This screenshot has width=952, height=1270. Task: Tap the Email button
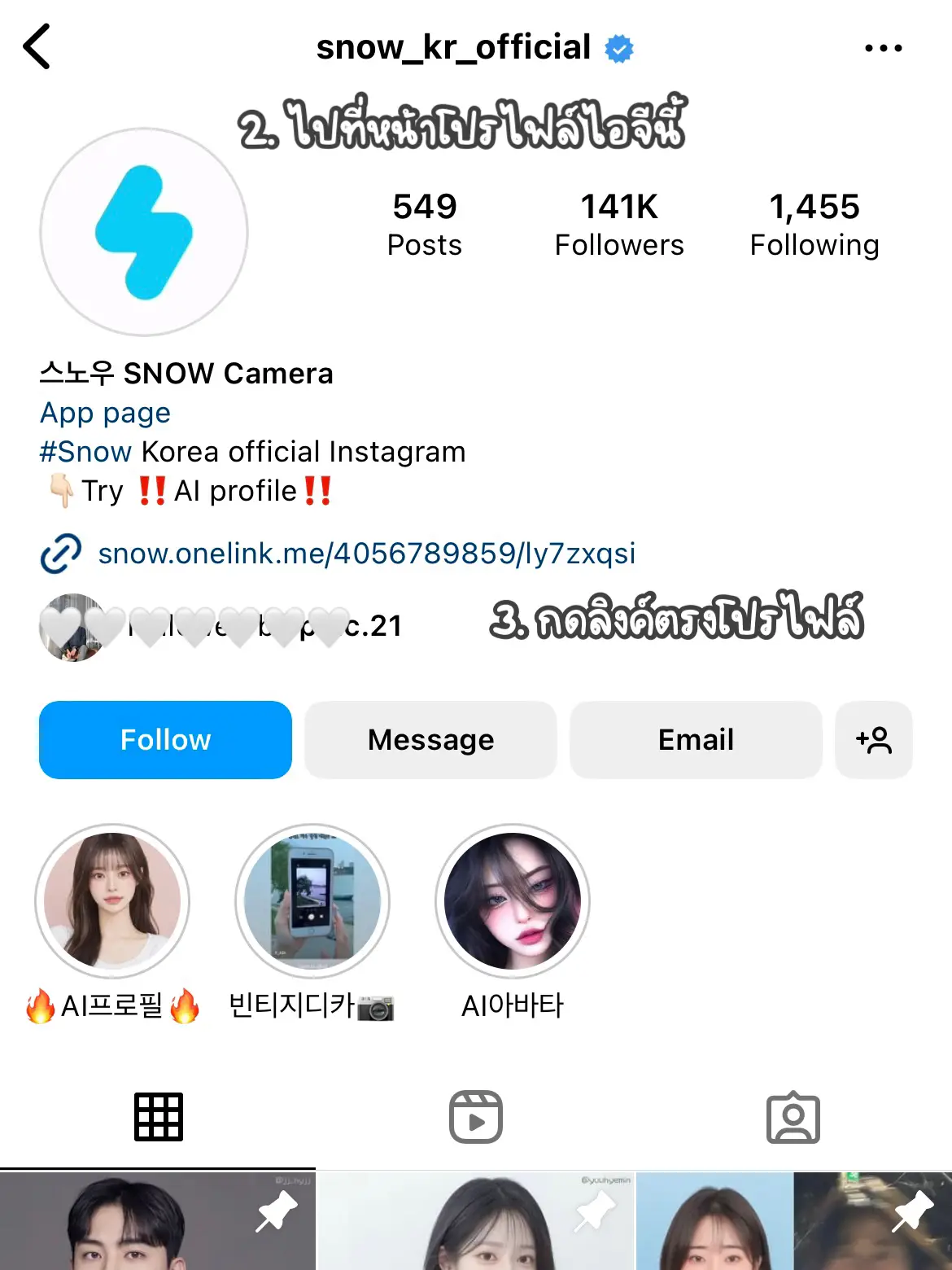[x=696, y=739]
